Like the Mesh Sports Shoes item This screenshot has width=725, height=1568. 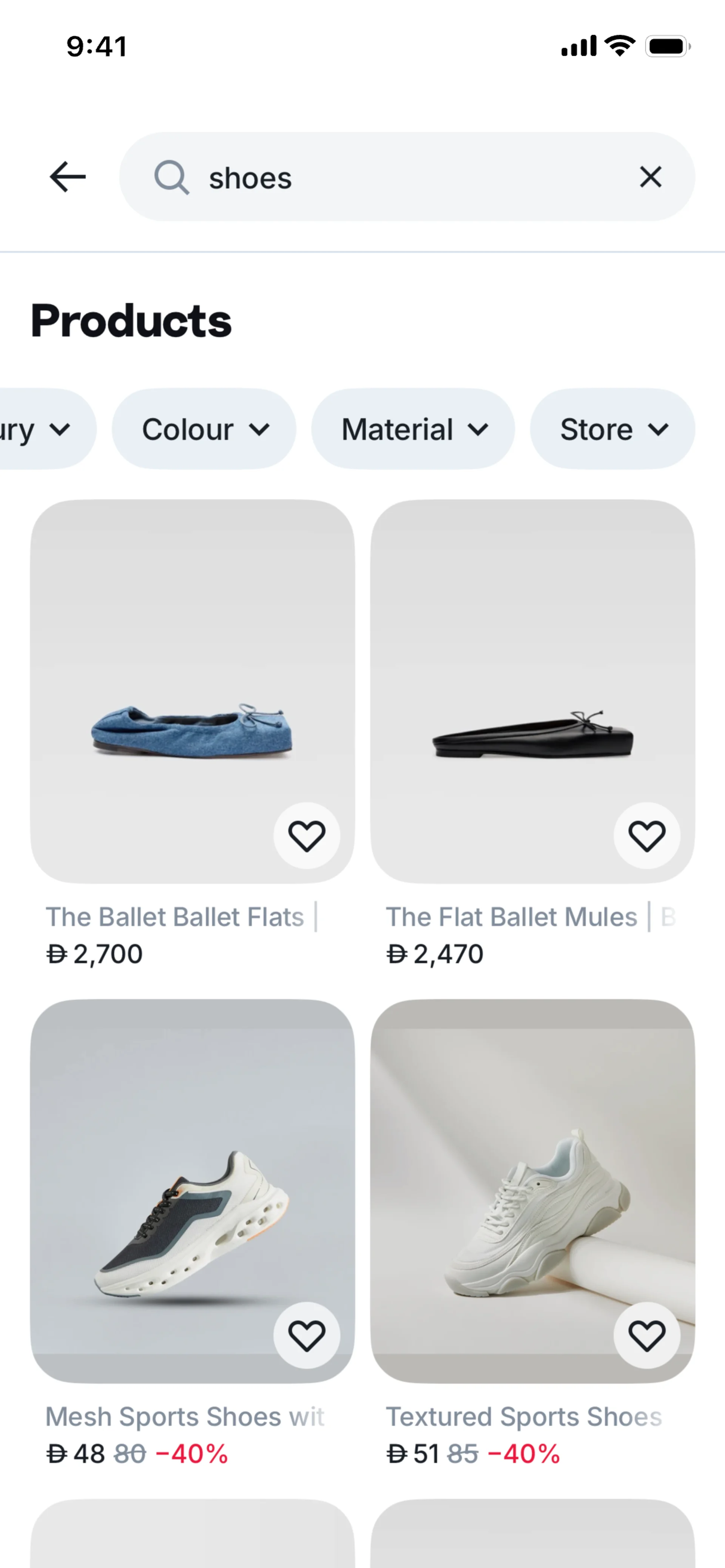(307, 1336)
